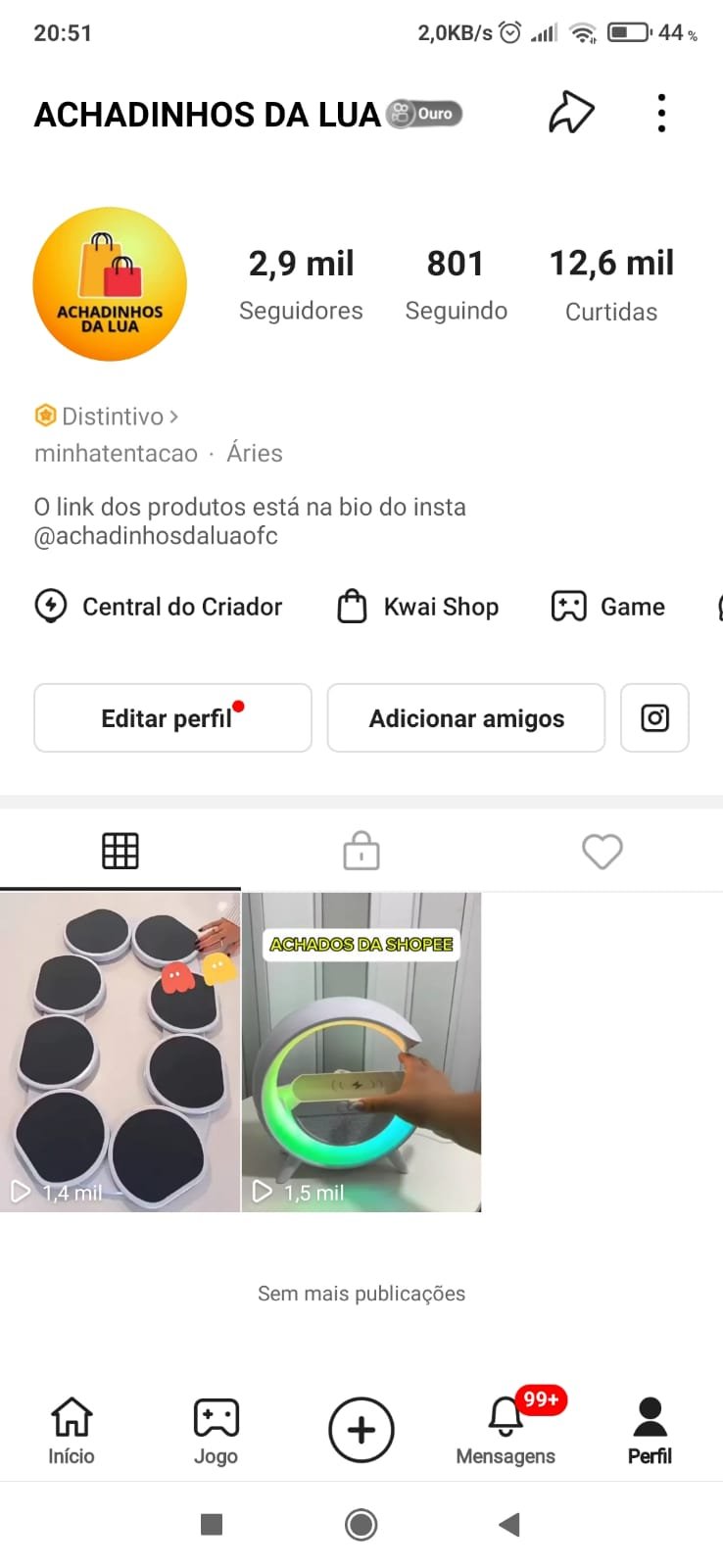Play the video with 1,4 mil views
Image resolution: width=723 pixels, height=1568 pixels.
[x=120, y=1052]
